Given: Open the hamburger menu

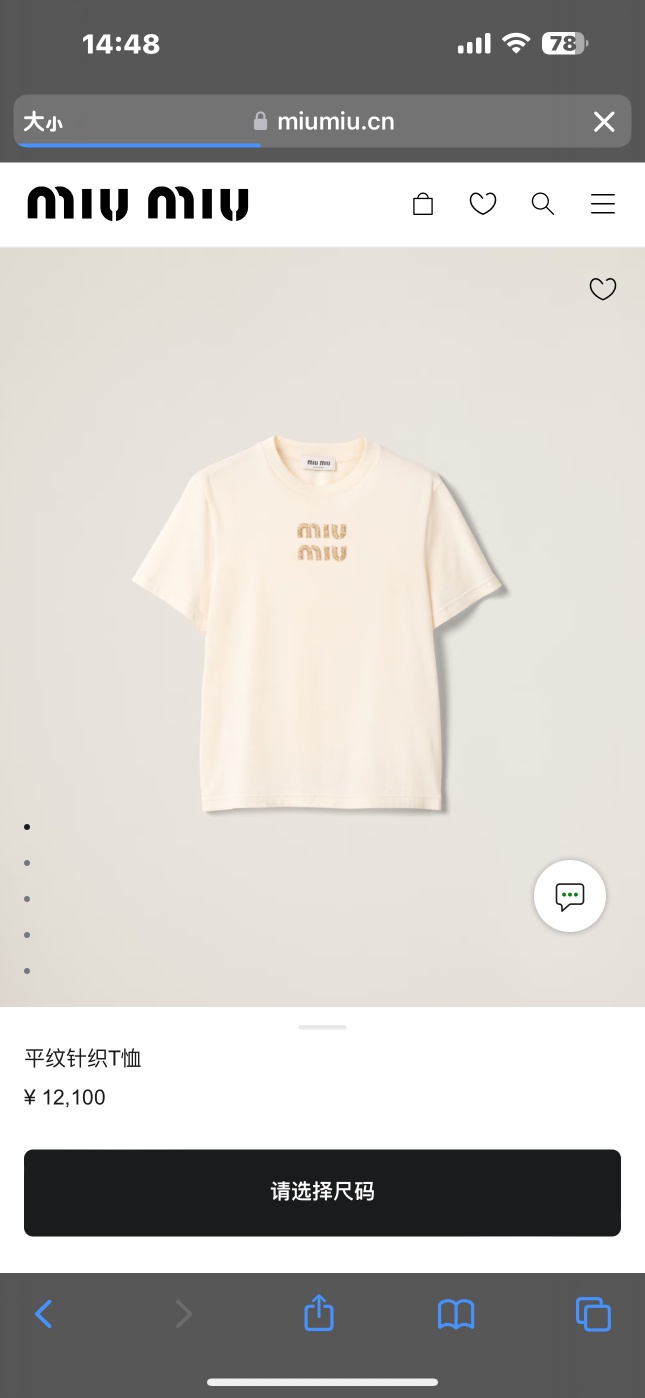Looking at the screenshot, I should (603, 205).
